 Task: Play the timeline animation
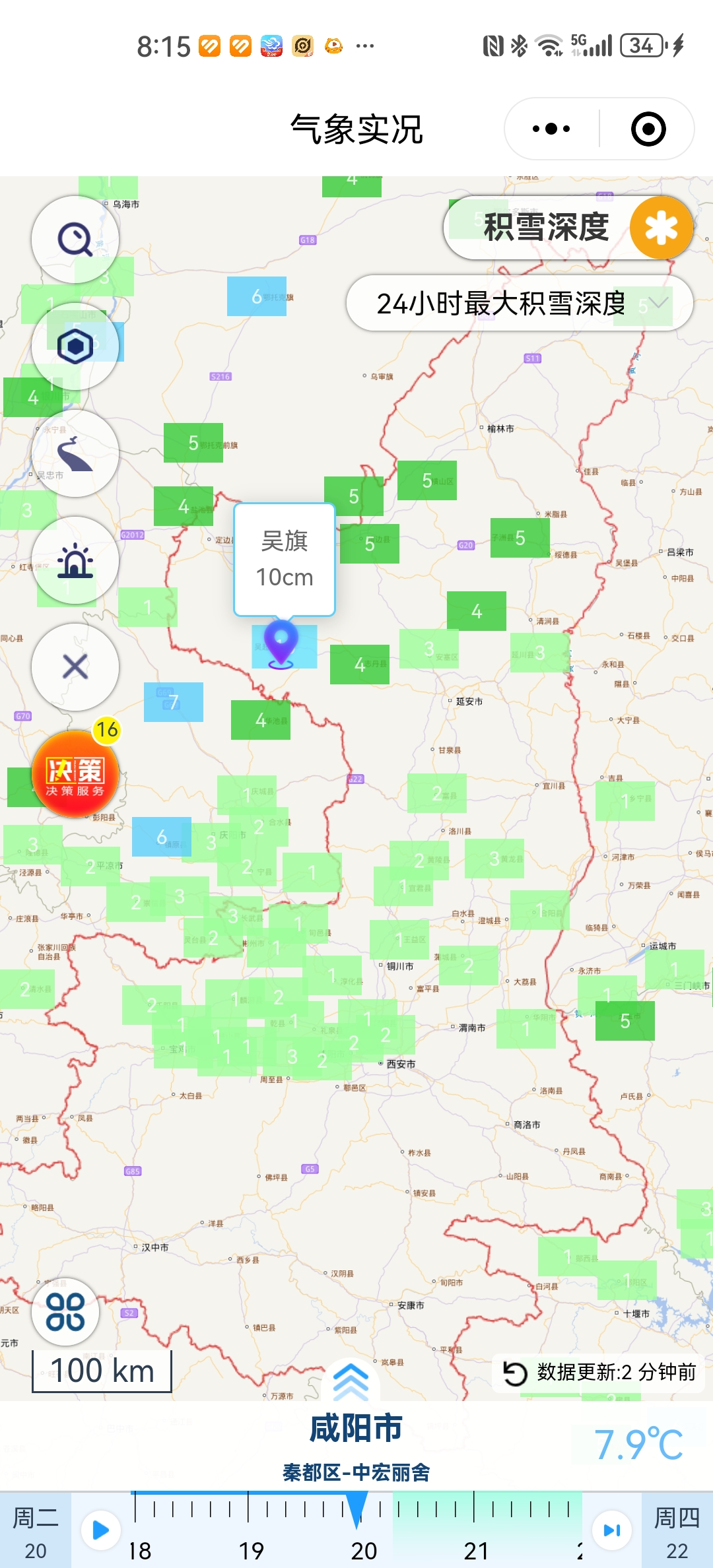(100, 1530)
